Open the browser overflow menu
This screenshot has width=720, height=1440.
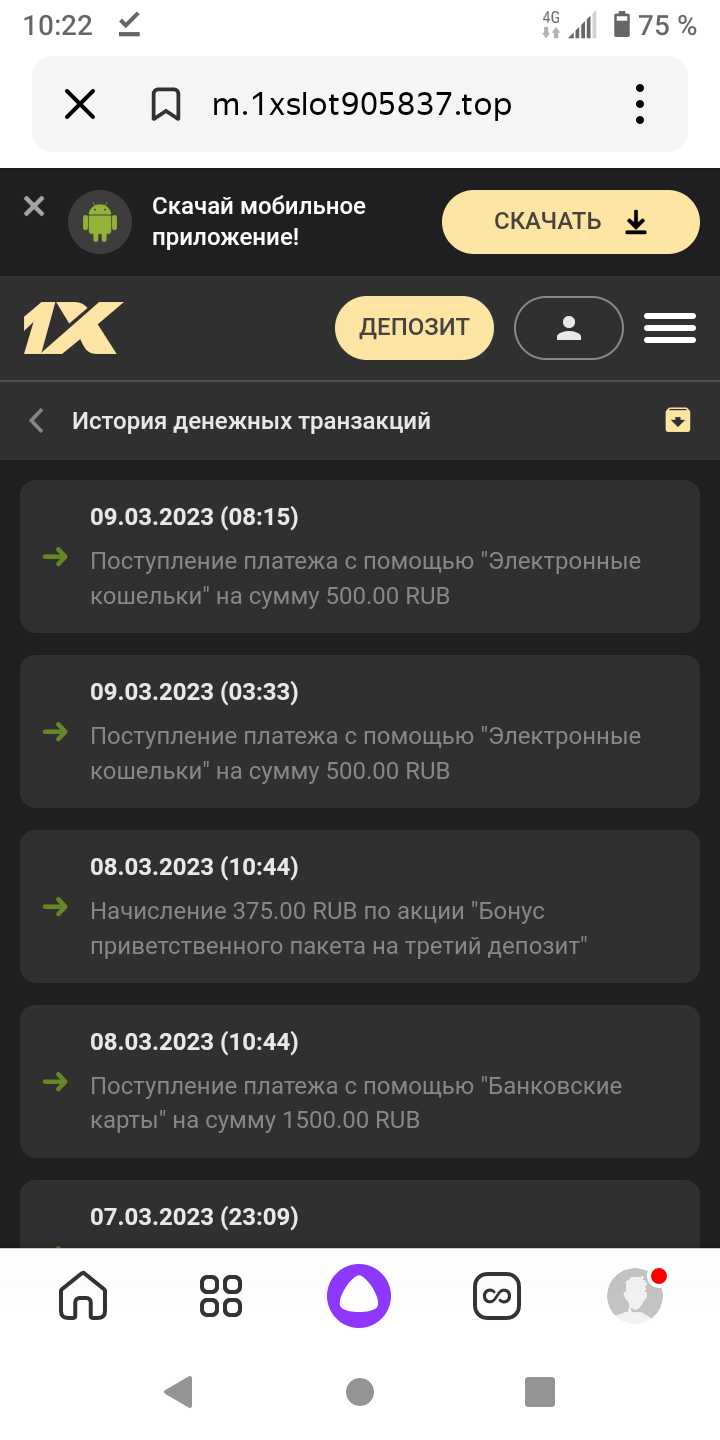(x=640, y=104)
